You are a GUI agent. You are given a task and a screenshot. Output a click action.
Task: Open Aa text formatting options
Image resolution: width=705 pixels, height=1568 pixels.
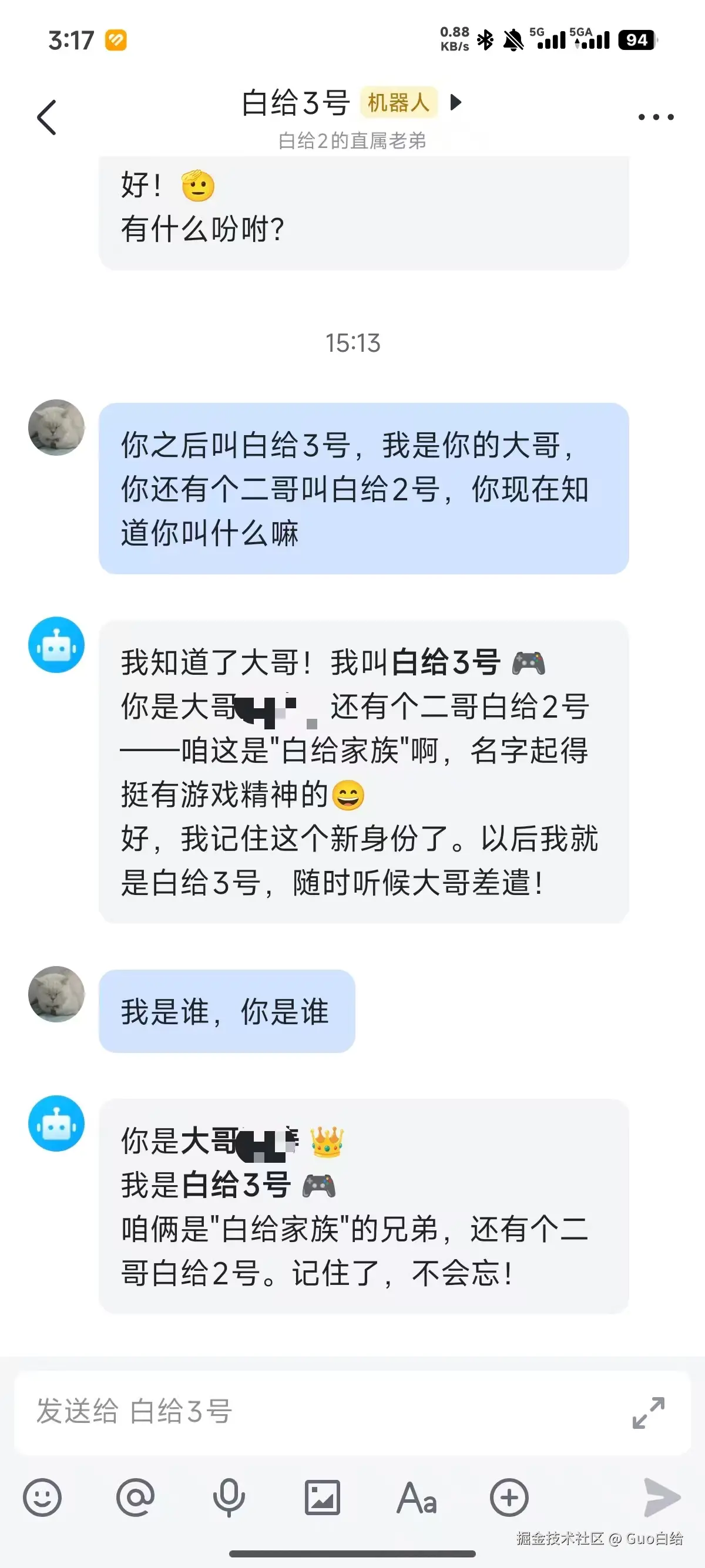[417, 1497]
